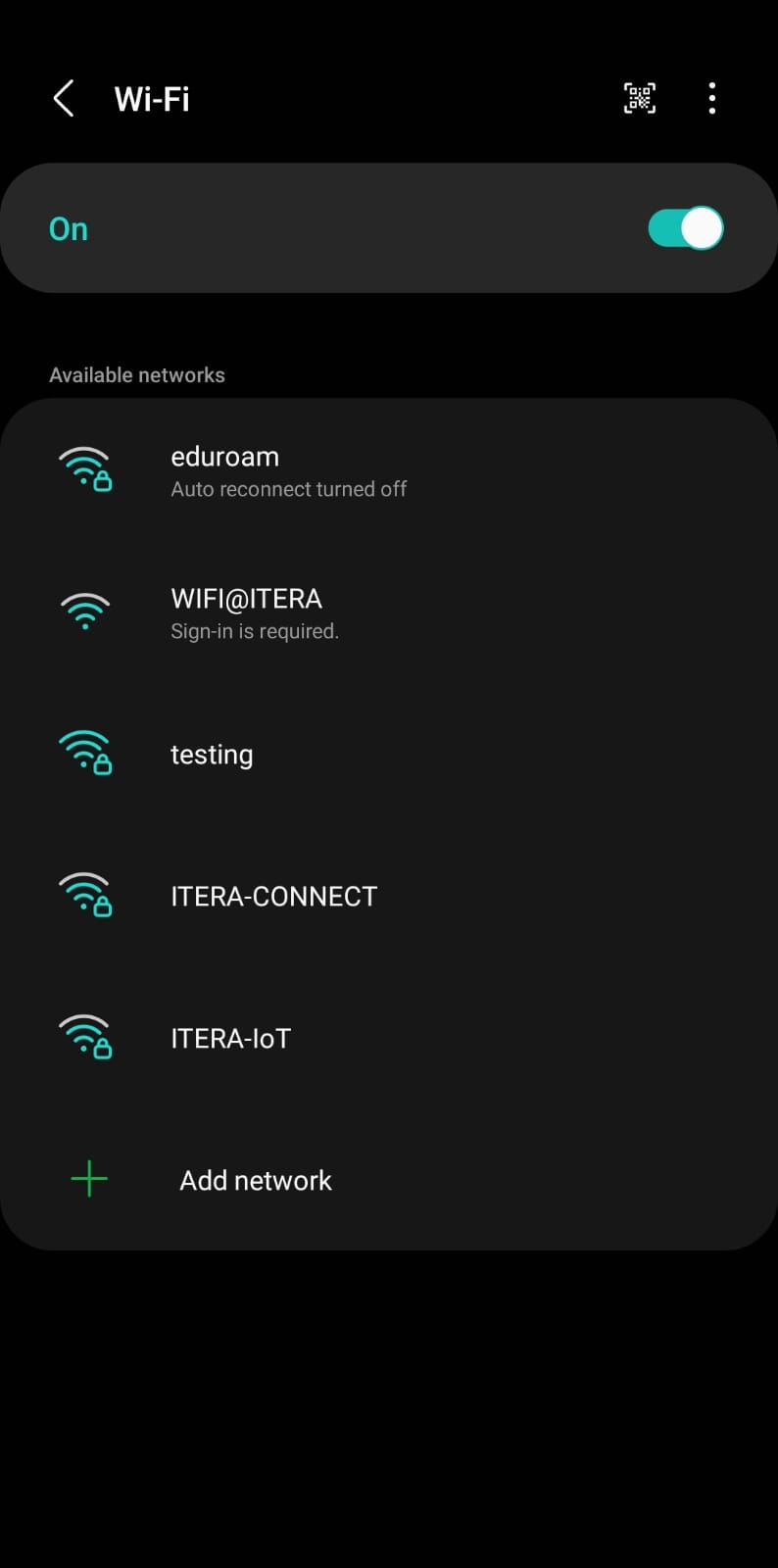
Task: Turn off the Wi-Fi switch
Action: click(x=685, y=228)
